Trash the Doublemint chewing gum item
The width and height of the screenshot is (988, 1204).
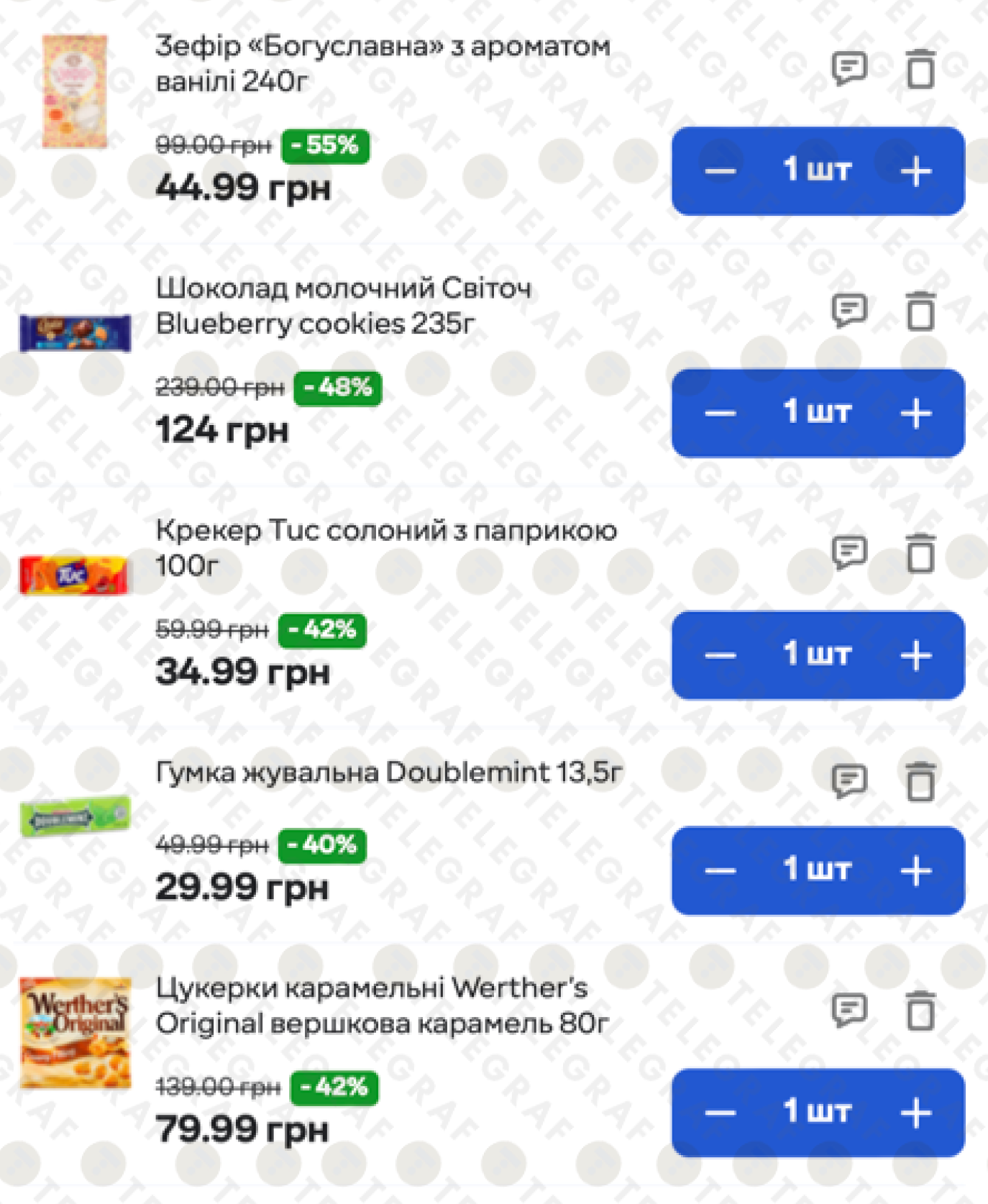coord(920,782)
